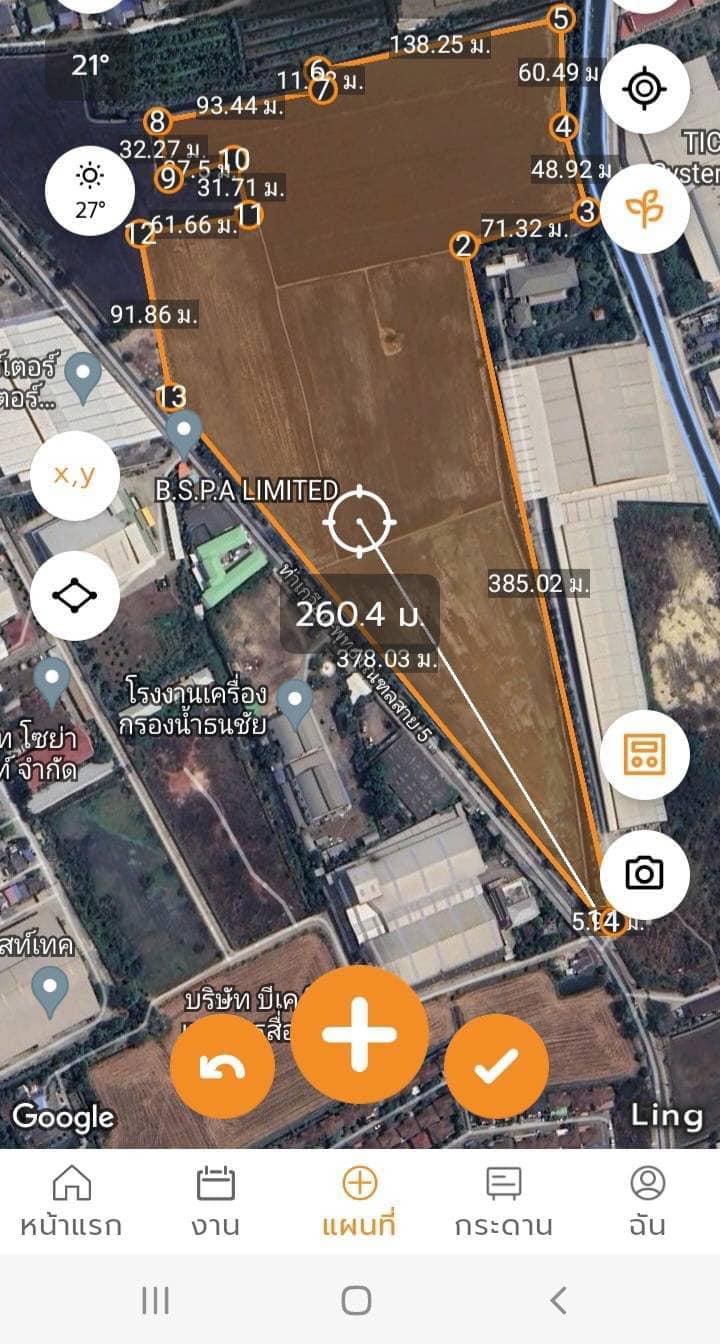Open the 27° weather widget
The height and width of the screenshot is (1344, 720).
pyautogui.click(x=90, y=190)
